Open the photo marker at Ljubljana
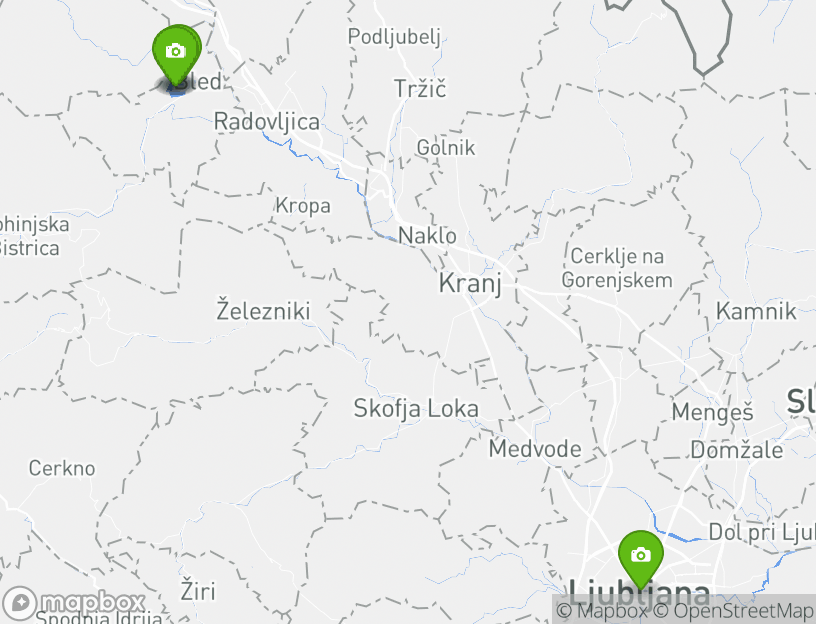This screenshot has height=624, width=816. click(641, 556)
